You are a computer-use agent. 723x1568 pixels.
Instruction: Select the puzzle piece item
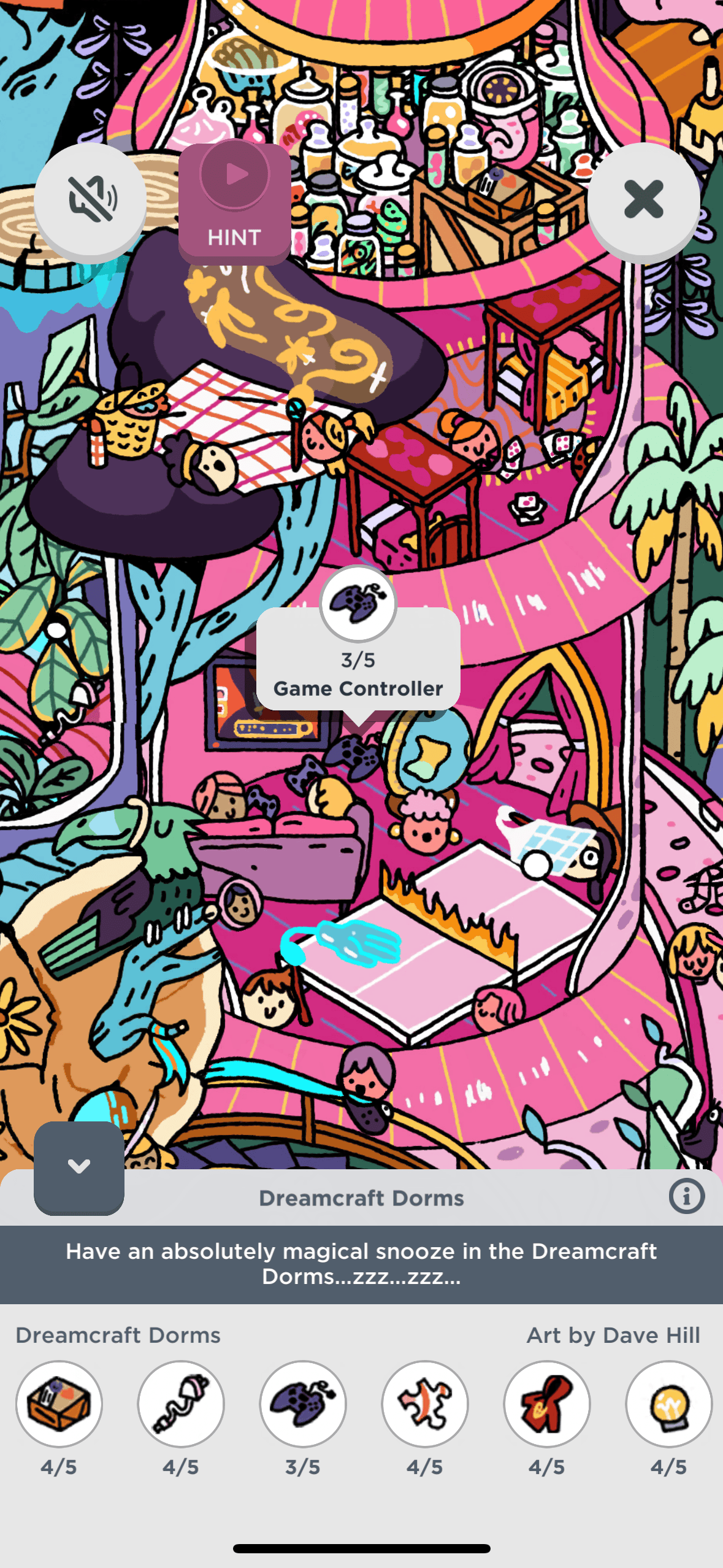pyautogui.click(x=425, y=1404)
